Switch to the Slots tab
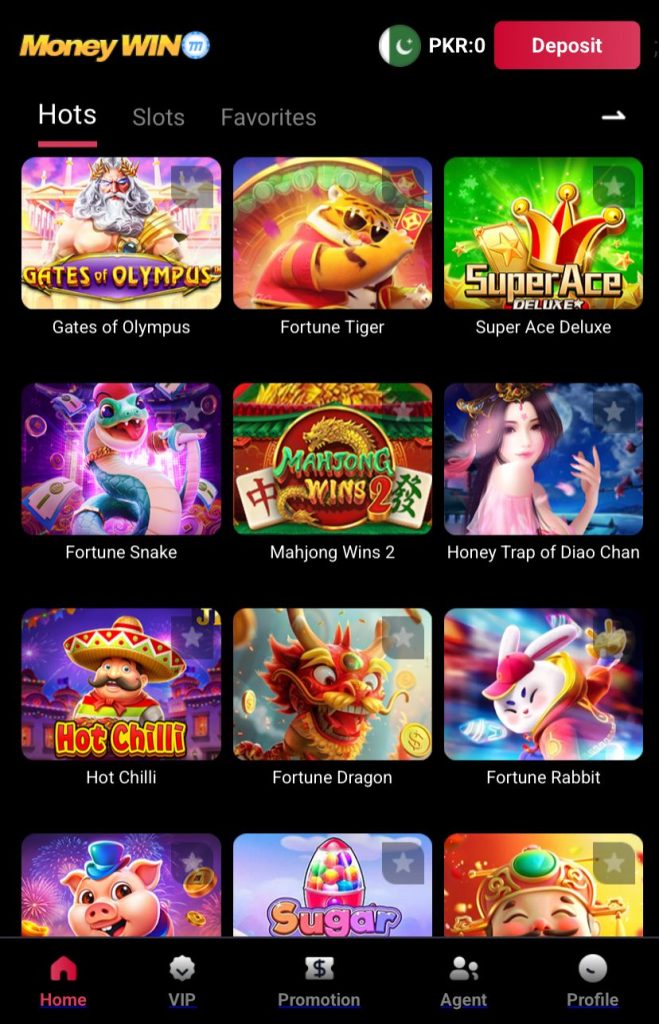This screenshot has width=659, height=1024. (x=158, y=117)
